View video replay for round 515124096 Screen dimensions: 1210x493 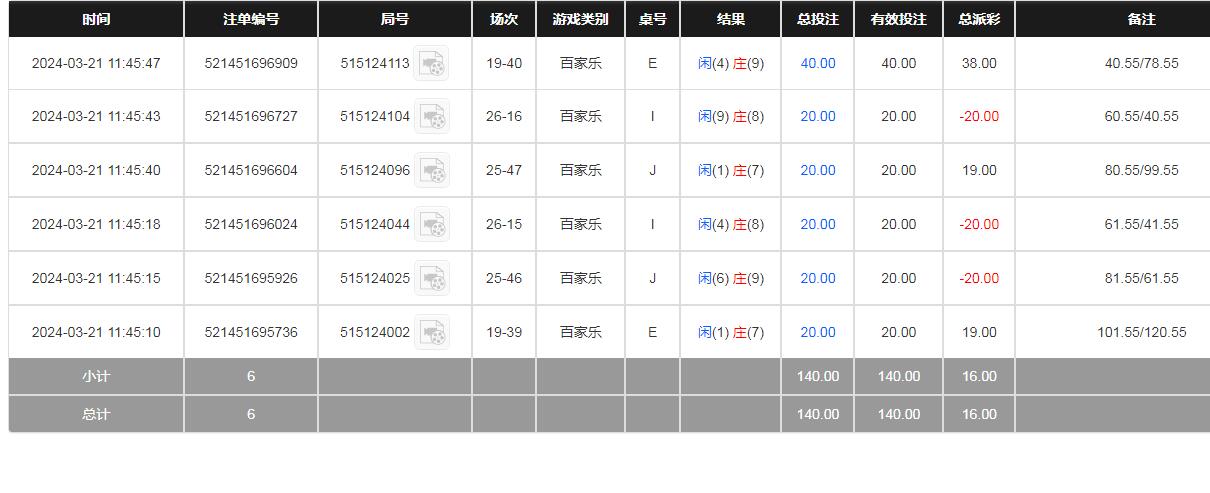click(x=432, y=171)
